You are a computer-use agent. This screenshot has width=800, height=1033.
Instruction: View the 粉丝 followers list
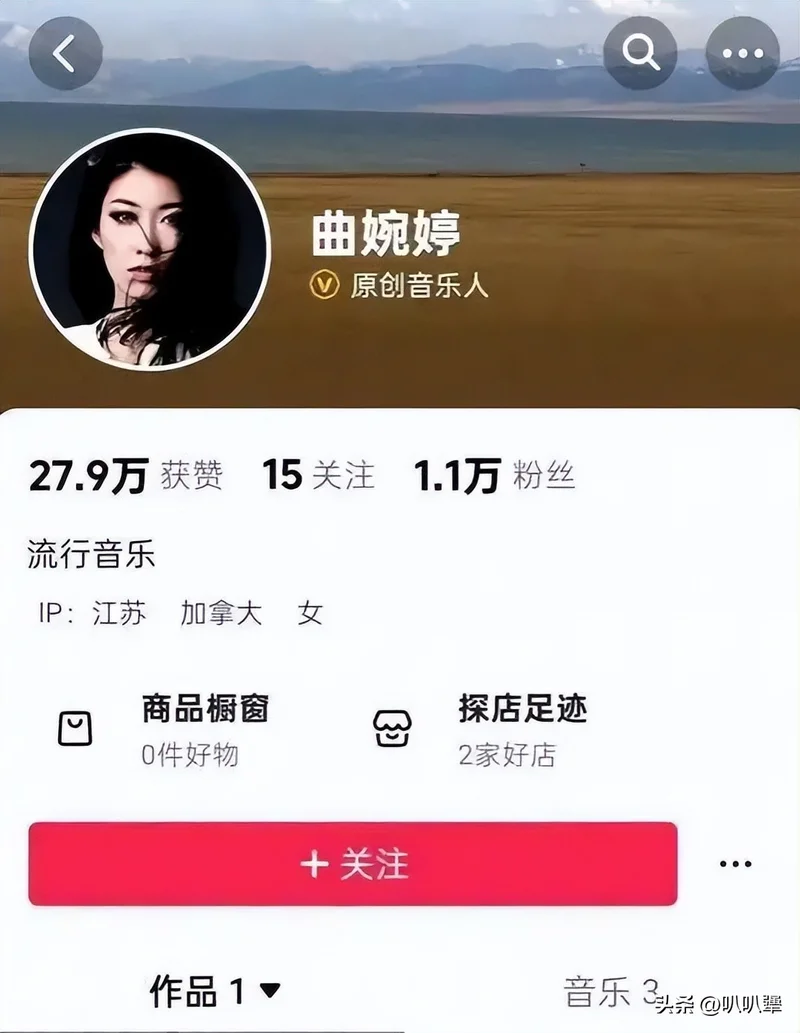coord(495,476)
